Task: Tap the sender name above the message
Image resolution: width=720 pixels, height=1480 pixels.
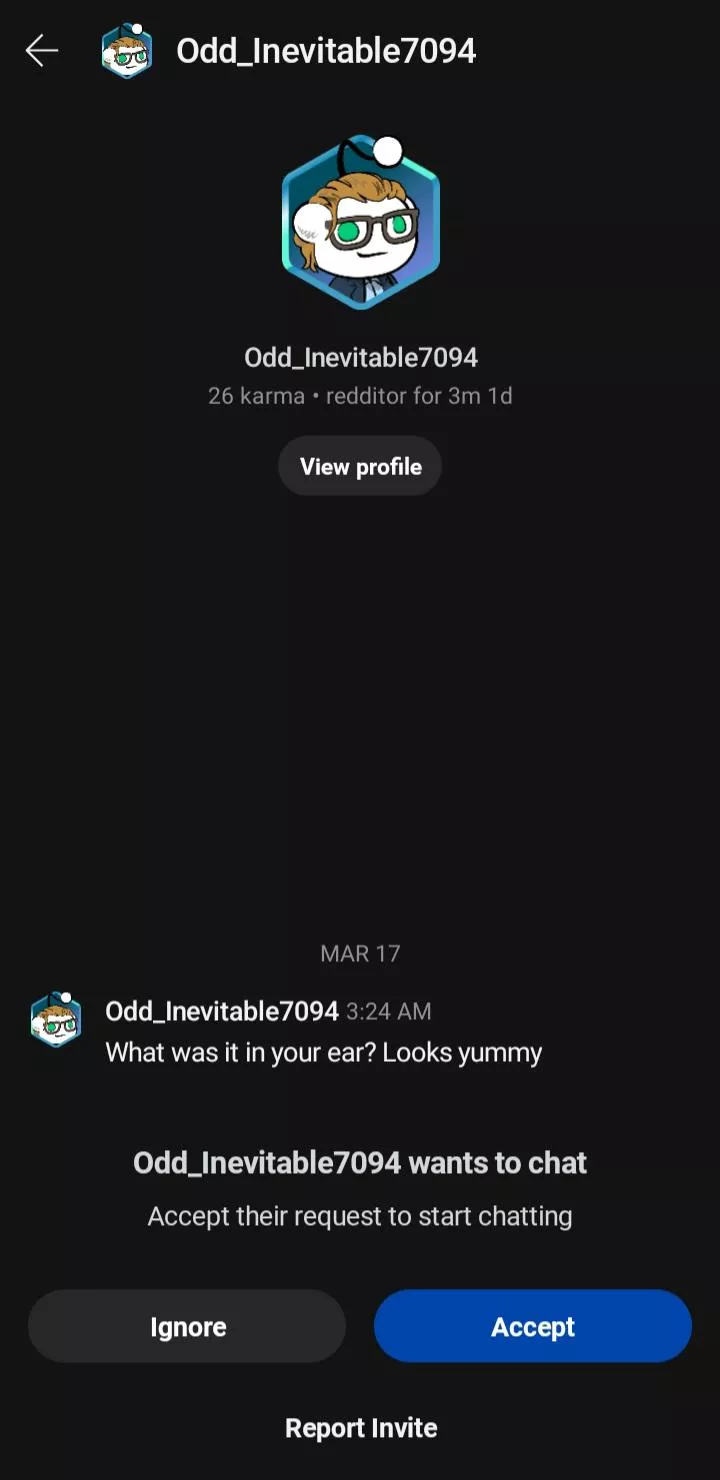Action: click(222, 1011)
